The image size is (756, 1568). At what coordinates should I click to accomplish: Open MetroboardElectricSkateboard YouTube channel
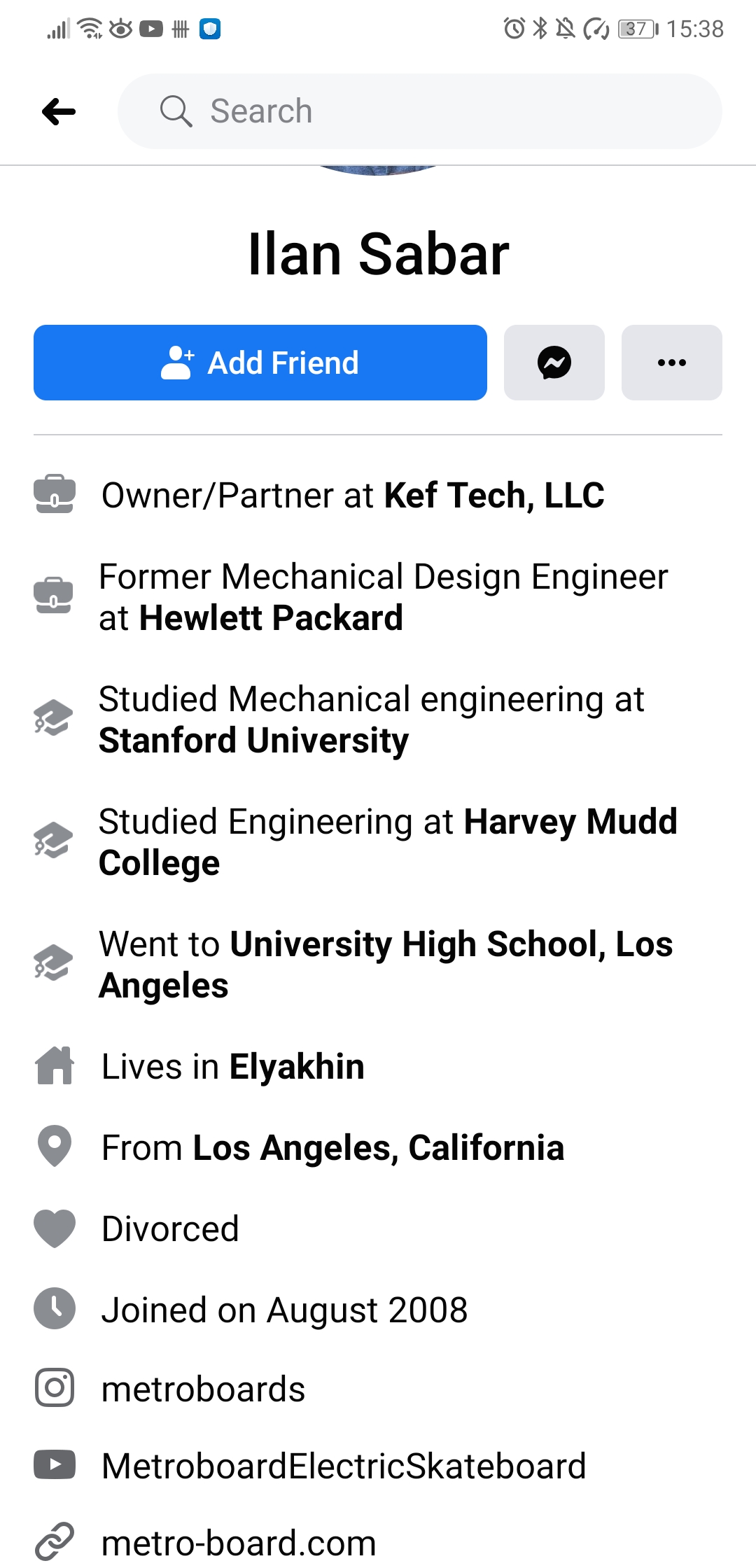tap(344, 1466)
